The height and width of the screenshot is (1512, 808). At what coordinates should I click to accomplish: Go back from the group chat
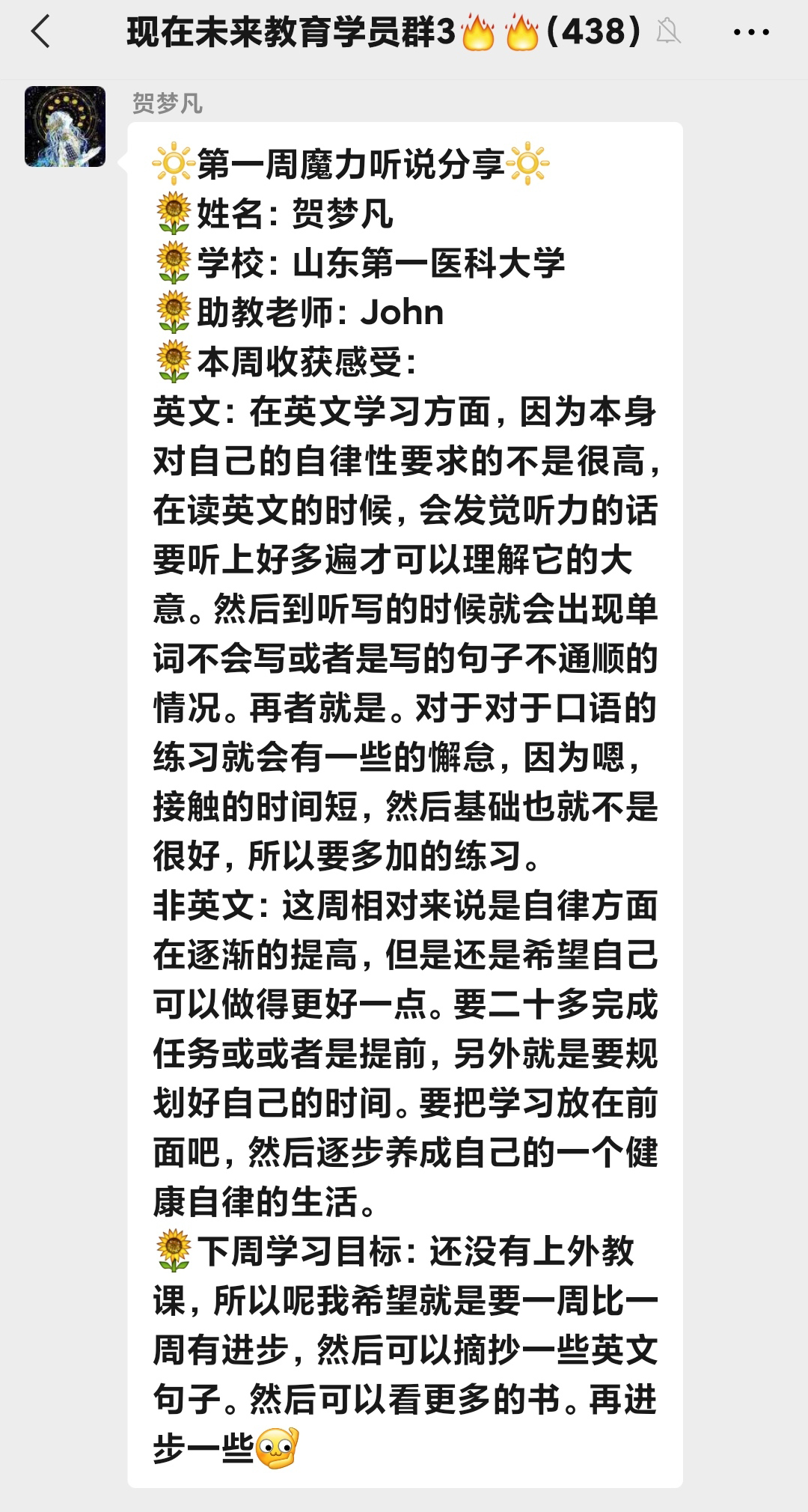click(40, 32)
